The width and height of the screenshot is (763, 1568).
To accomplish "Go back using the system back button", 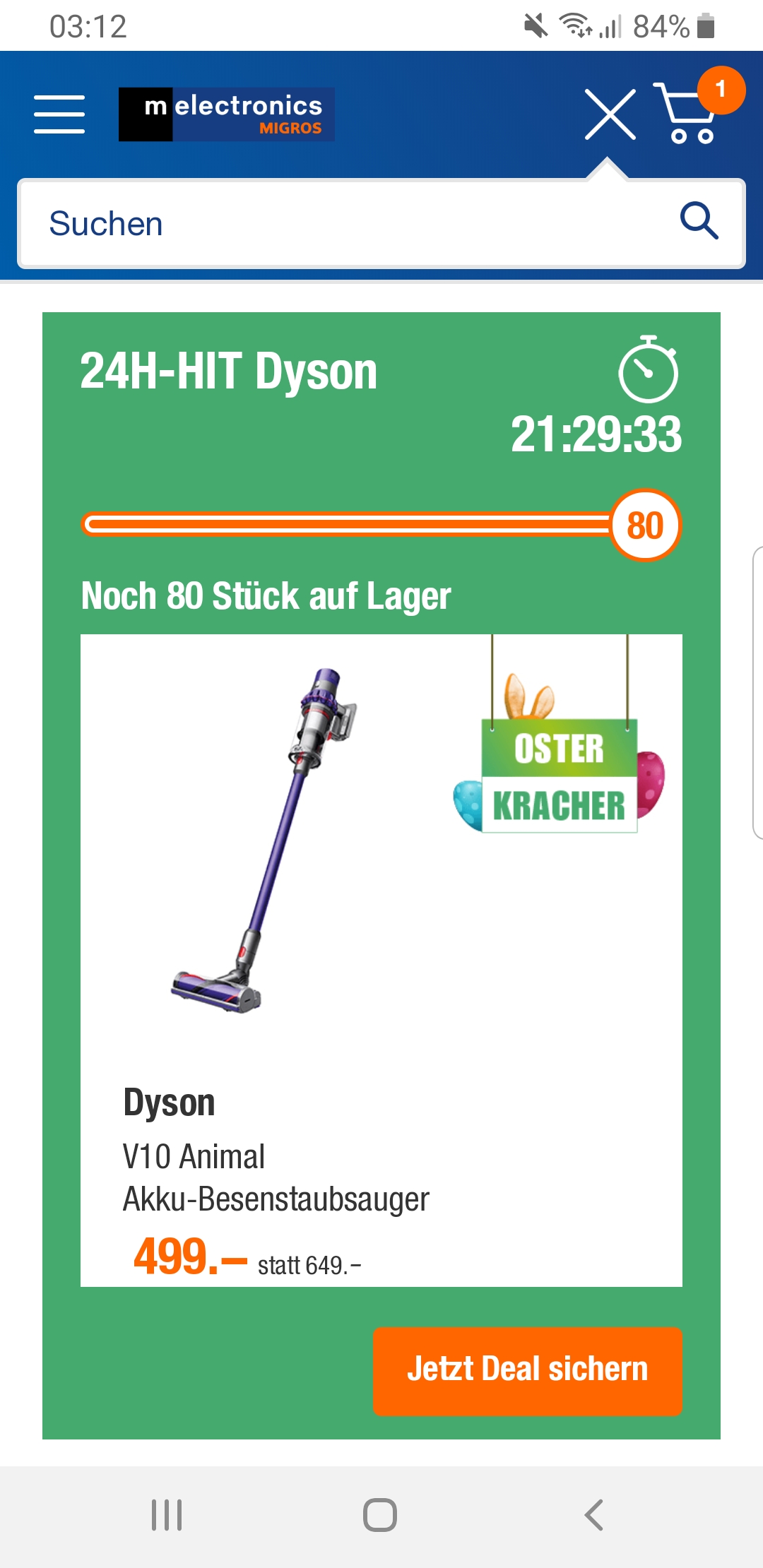I will 594,1515.
